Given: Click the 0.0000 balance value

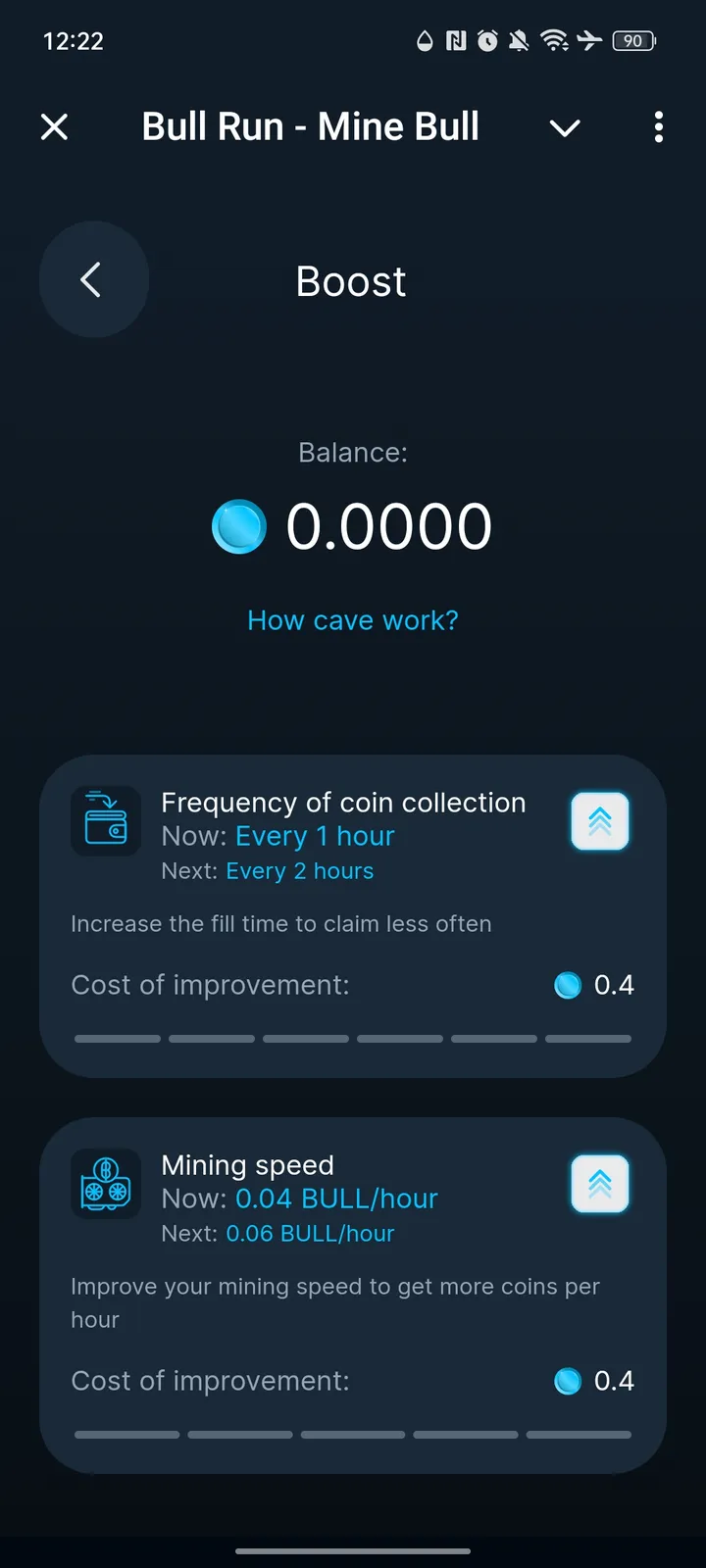Looking at the screenshot, I should 390,525.
